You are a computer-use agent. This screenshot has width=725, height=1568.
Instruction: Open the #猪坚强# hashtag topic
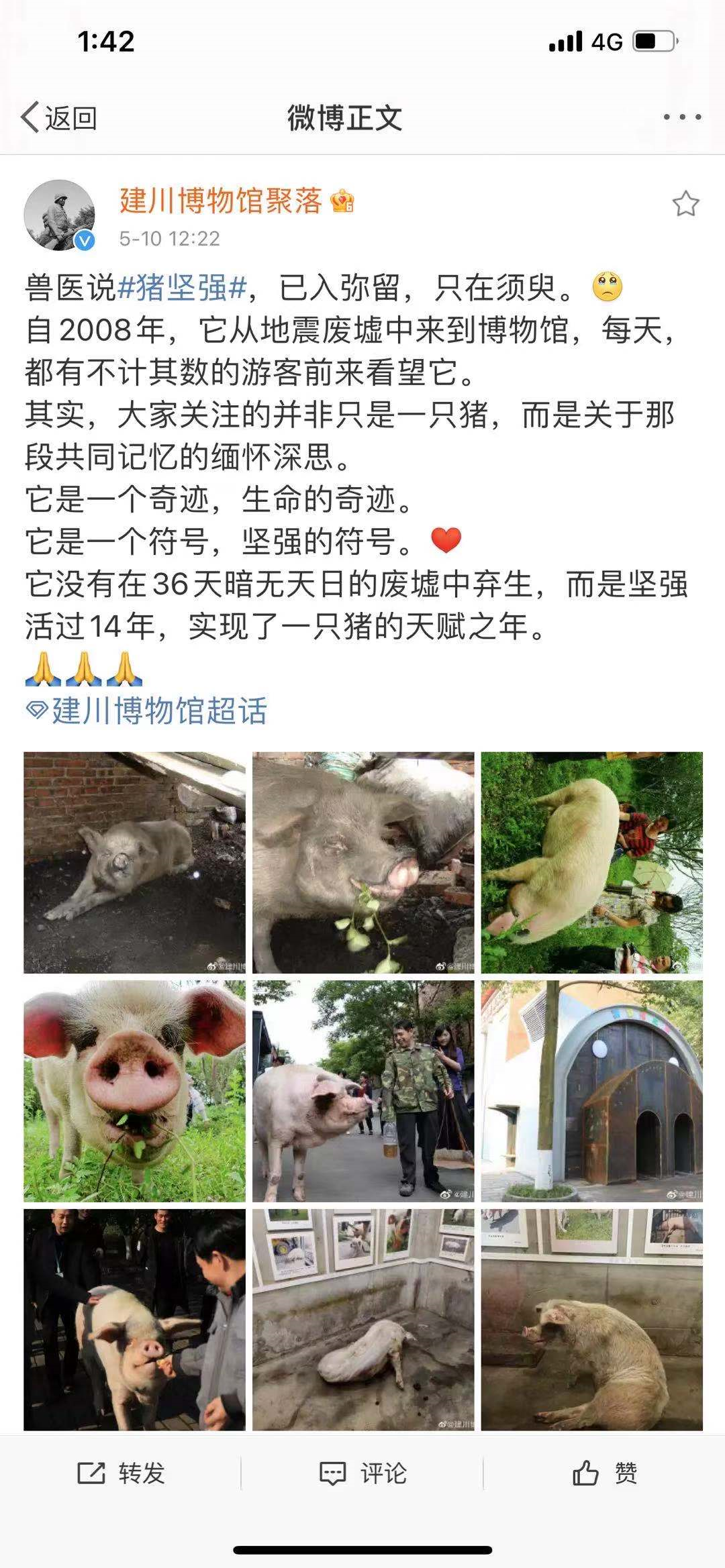click(183, 289)
